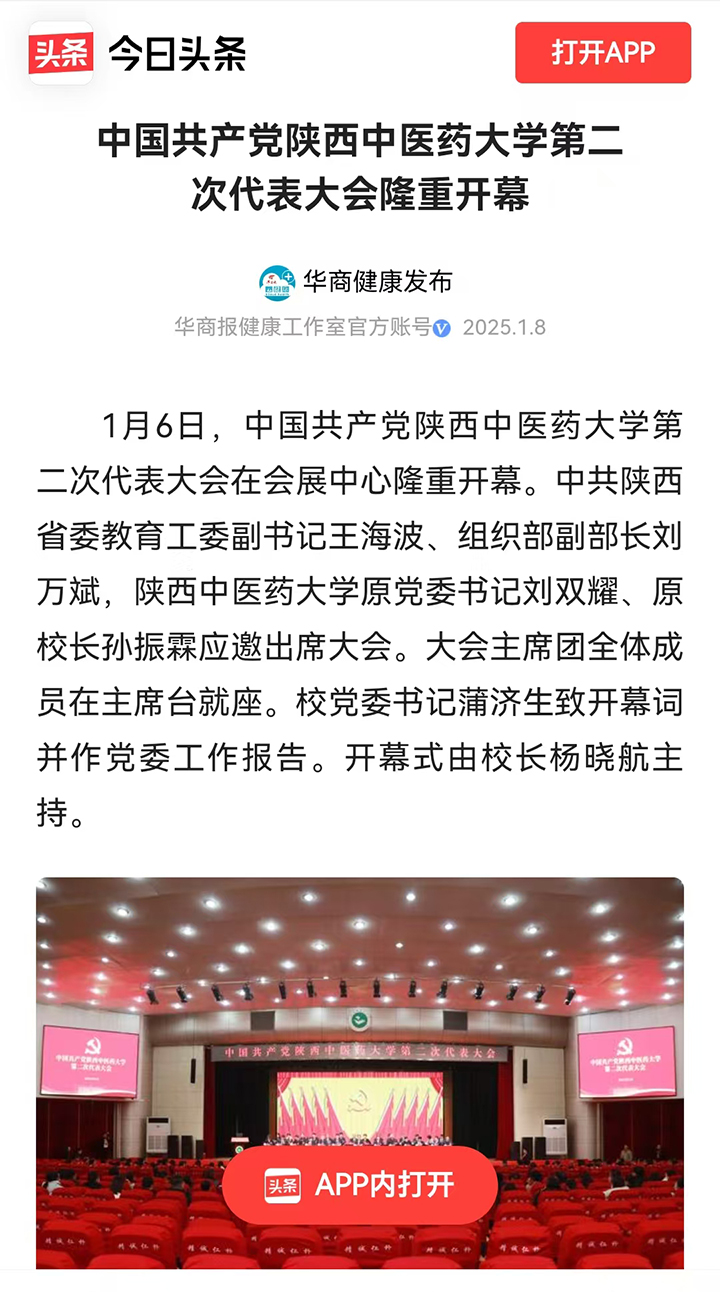
Task: Tap the floating APP内打开 button
Action: point(360,1185)
